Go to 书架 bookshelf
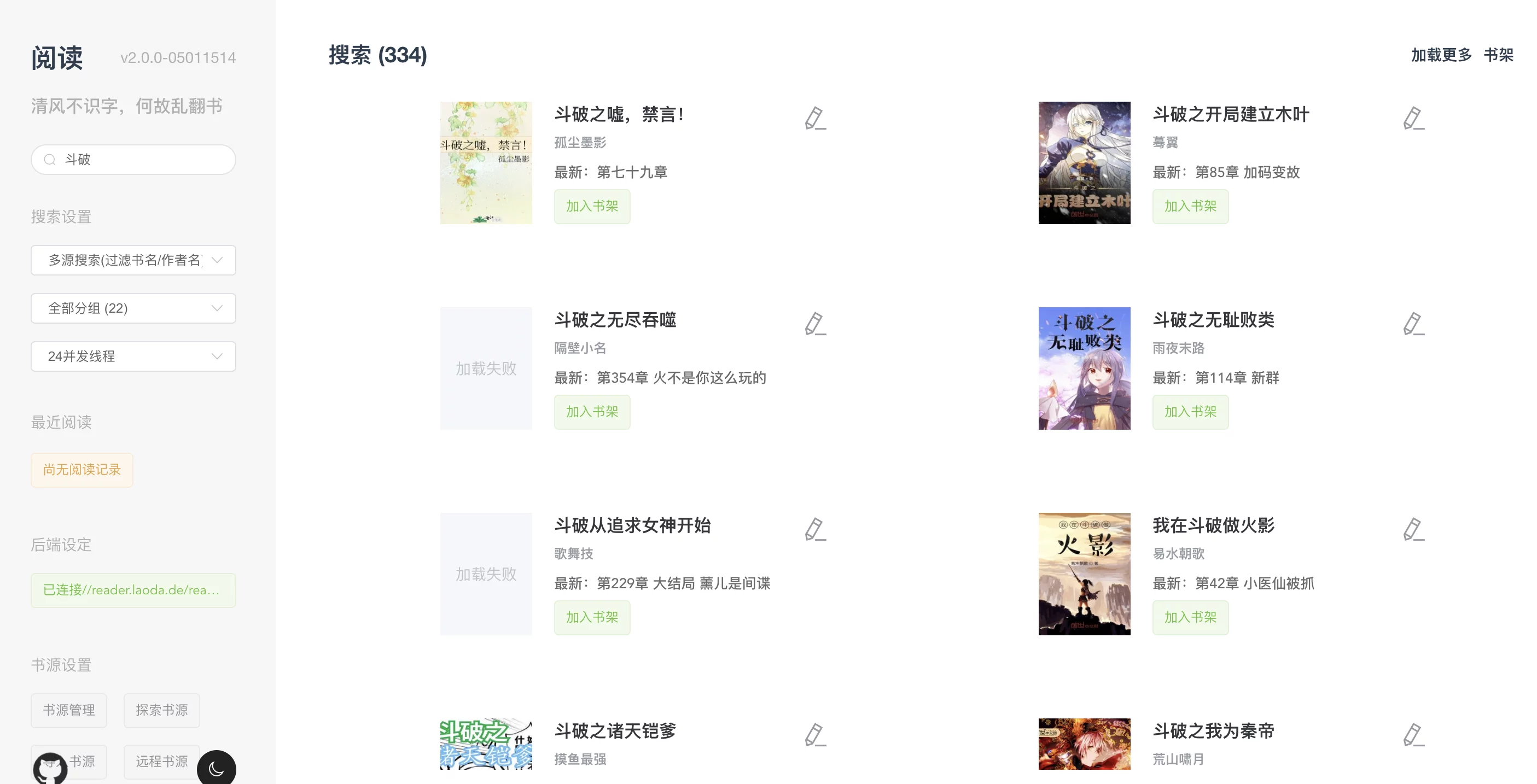The width and height of the screenshot is (1537, 784). pos(1498,55)
